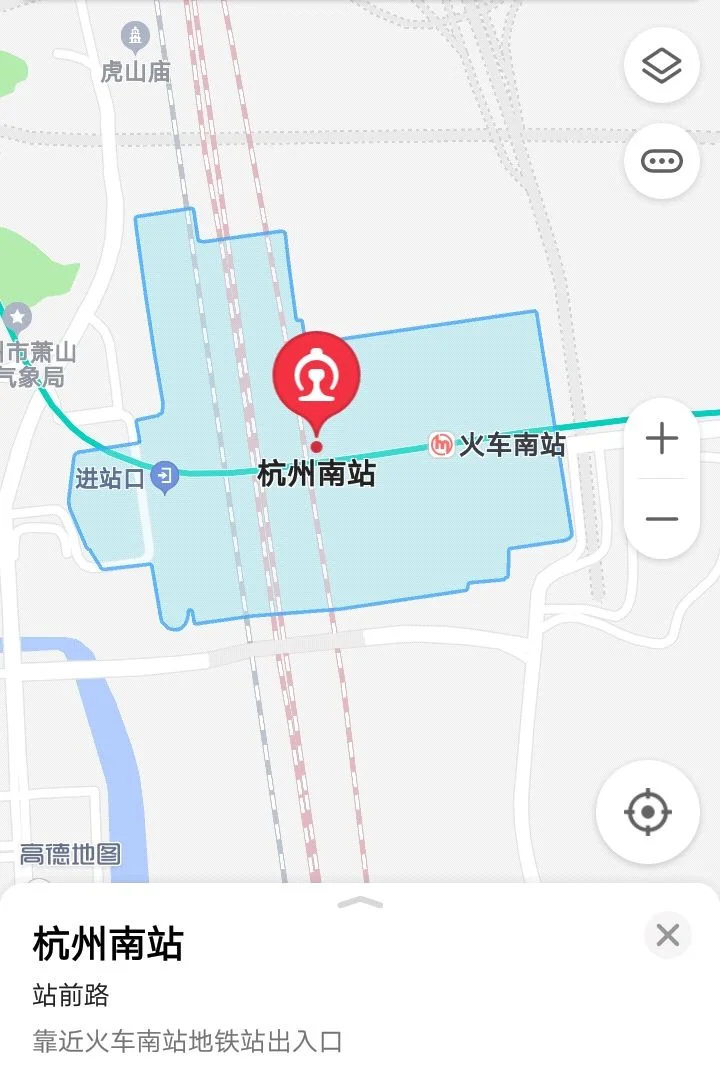Tap the 进站口 entrance marker icon
720x1075 pixels.
click(x=163, y=477)
